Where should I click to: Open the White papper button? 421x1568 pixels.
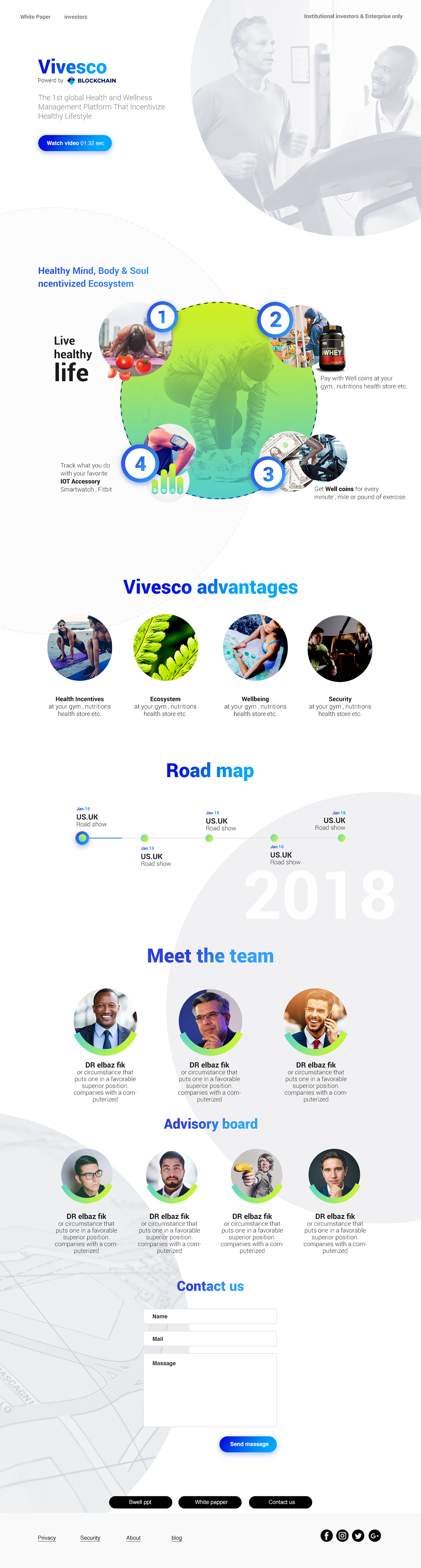pyautogui.click(x=211, y=1502)
